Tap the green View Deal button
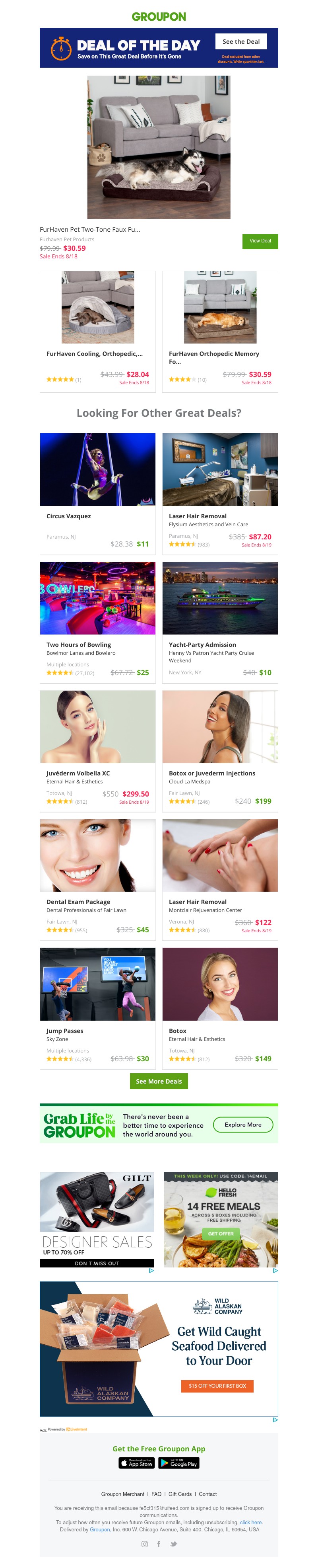This screenshot has width=318, height=1568. [x=260, y=241]
